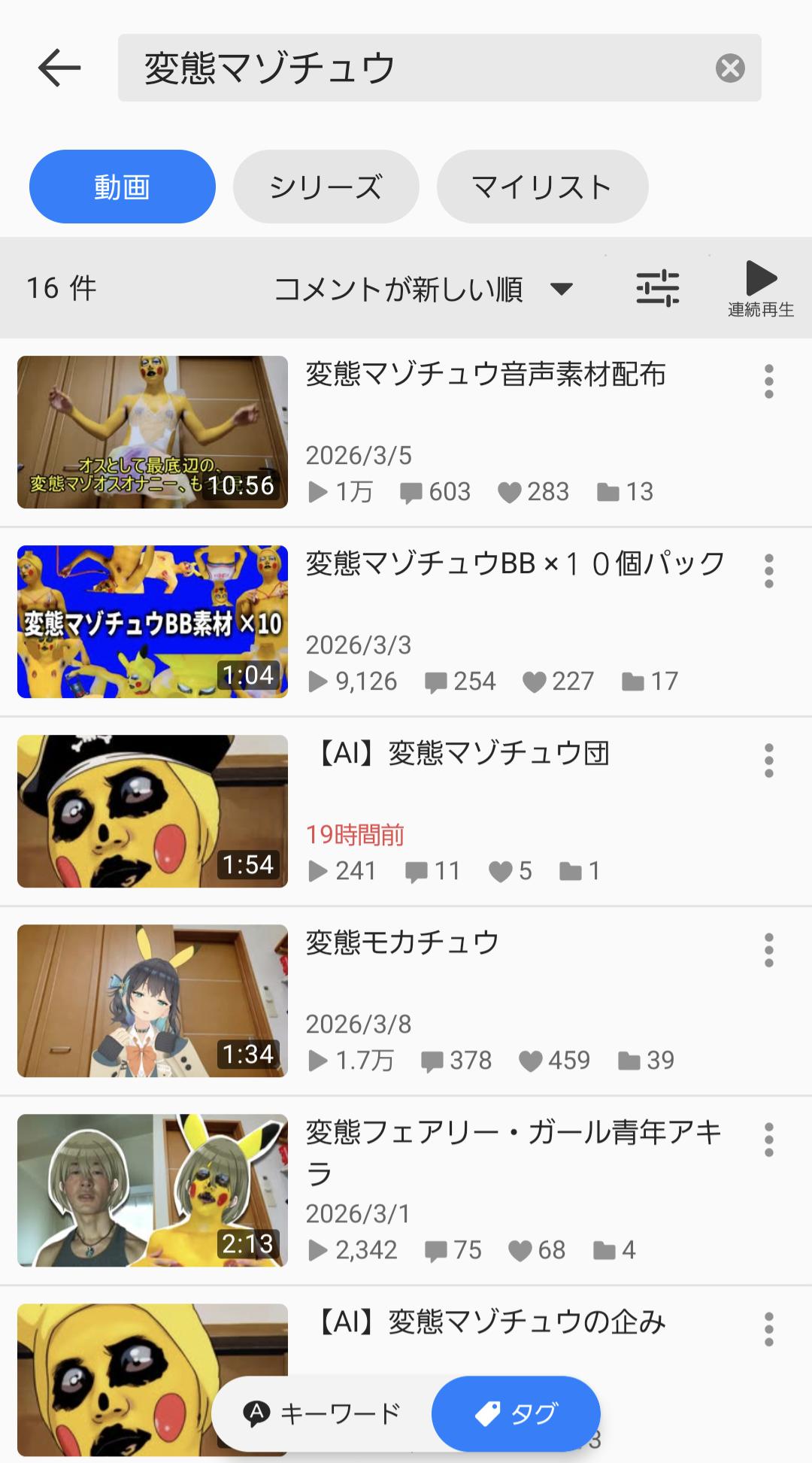Open the BB×10個パック video
The image size is (812, 1463).
[x=515, y=564]
